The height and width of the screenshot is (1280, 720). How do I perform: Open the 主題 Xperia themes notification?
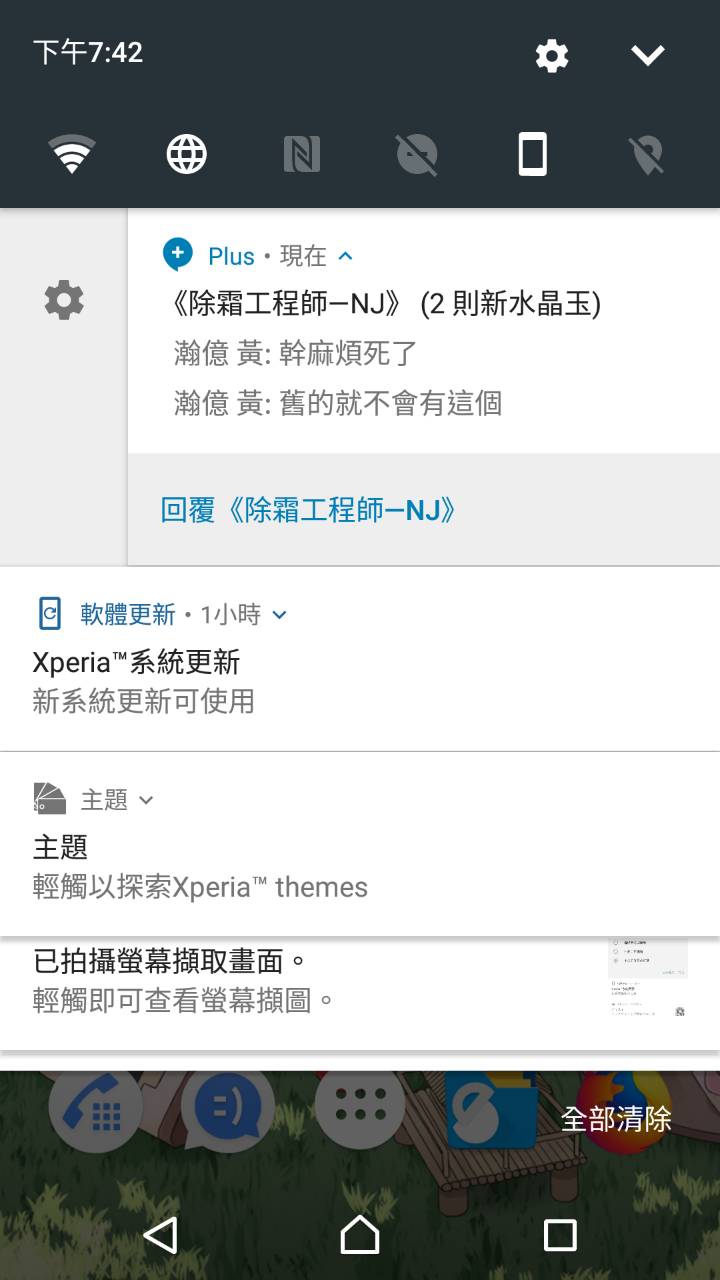(x=300, y=867)
